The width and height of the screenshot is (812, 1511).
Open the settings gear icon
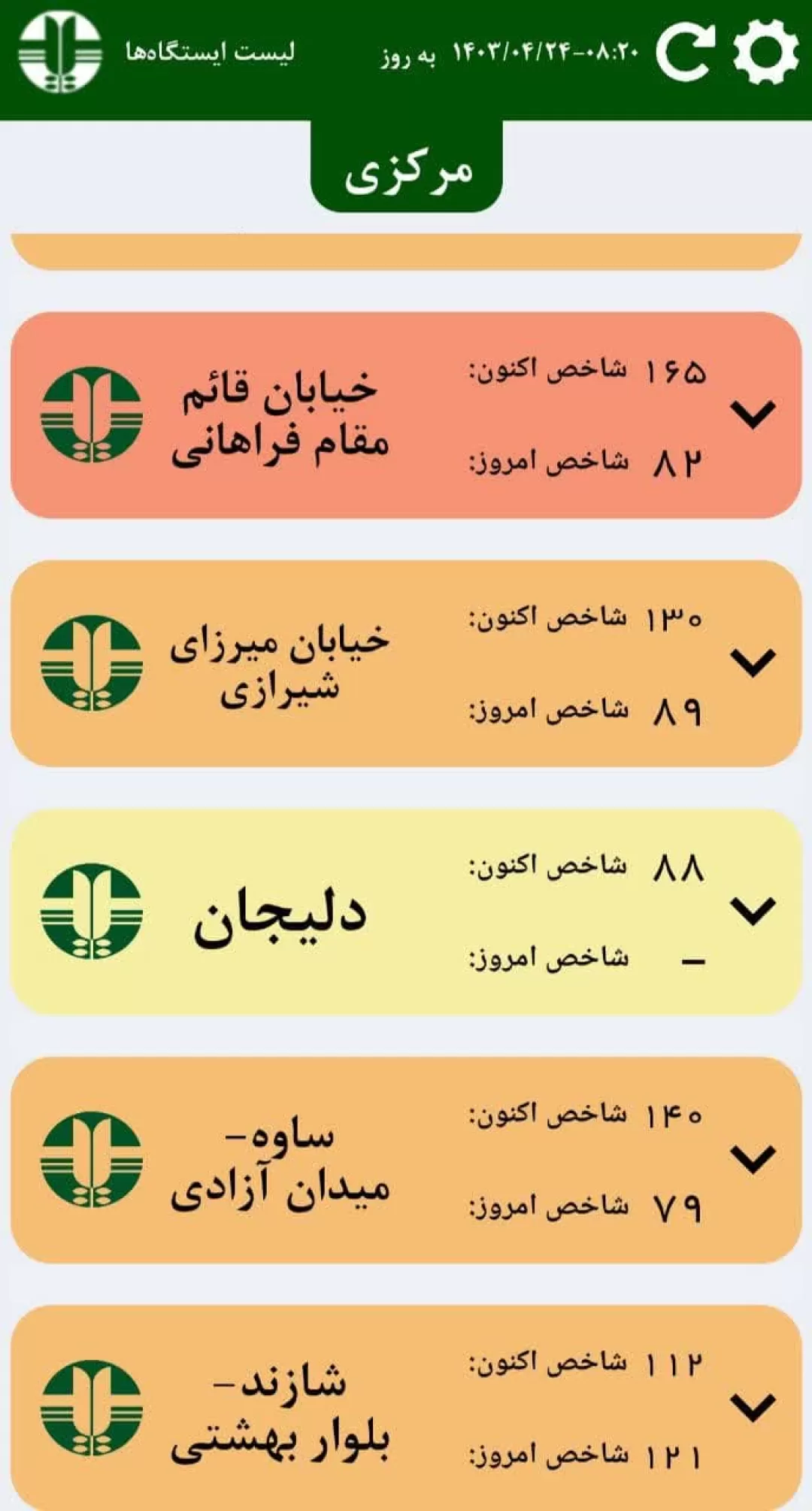coord(766,52)
